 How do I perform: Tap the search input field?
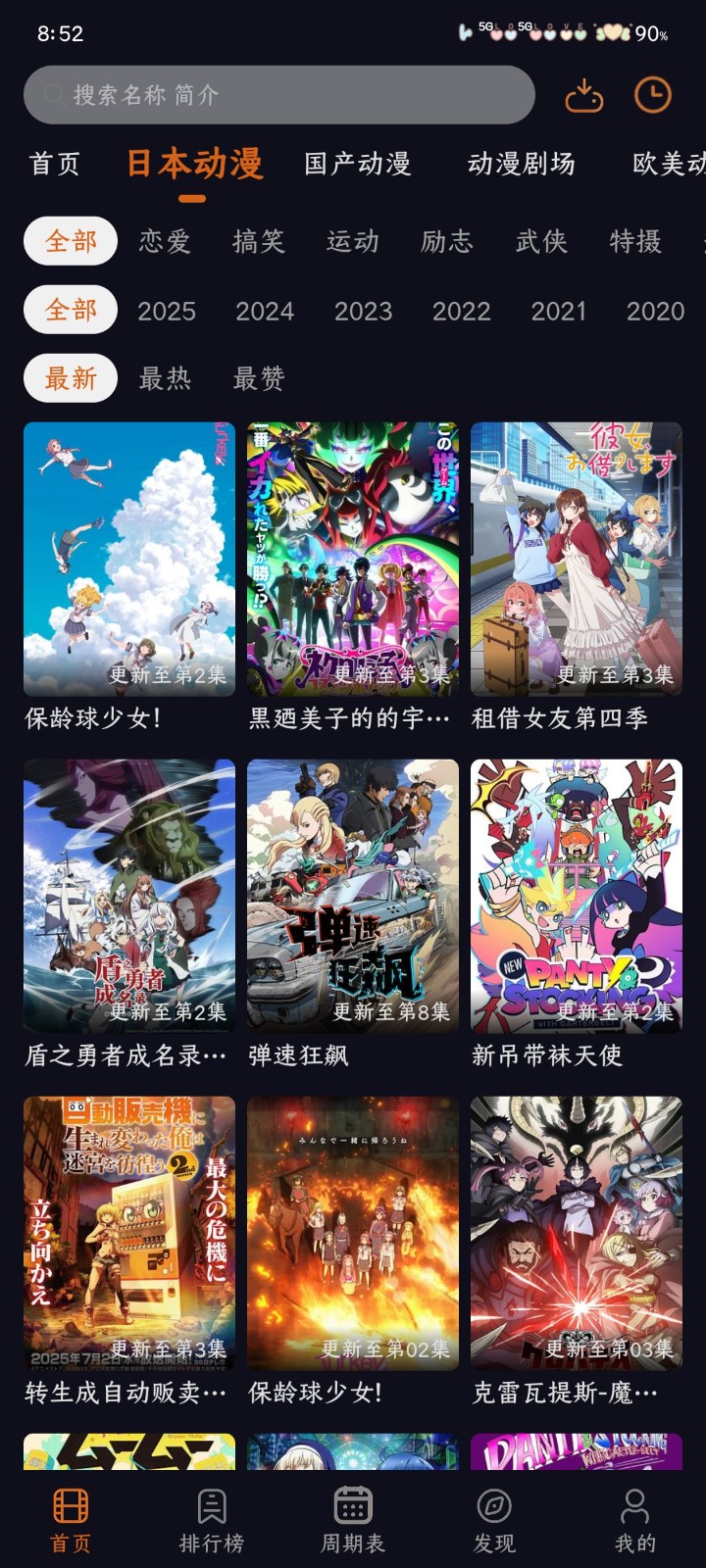pyautogui.click(x=279, y=95)
